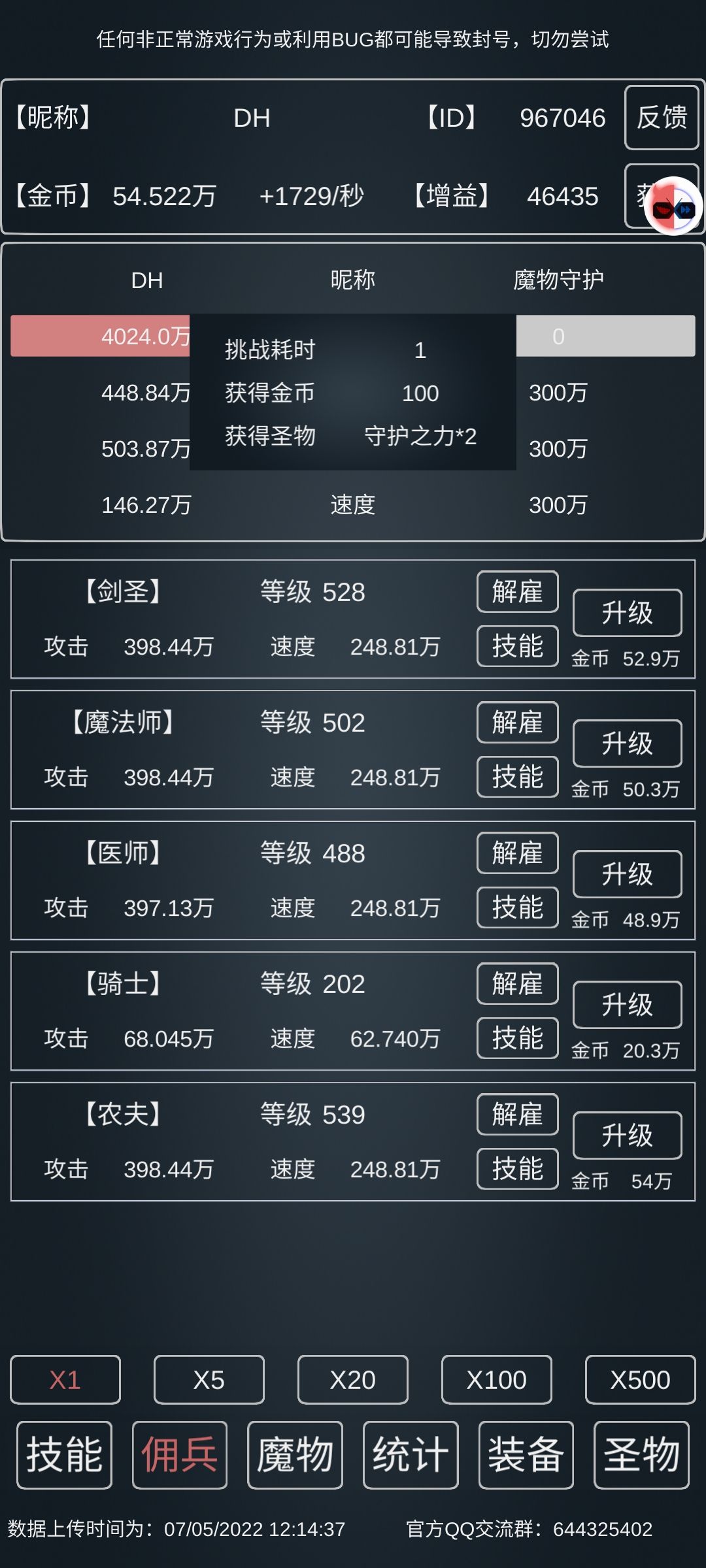The image size is (706, 1568).
Task: Select the X20 multiplier
Action: click(353, 1380)
